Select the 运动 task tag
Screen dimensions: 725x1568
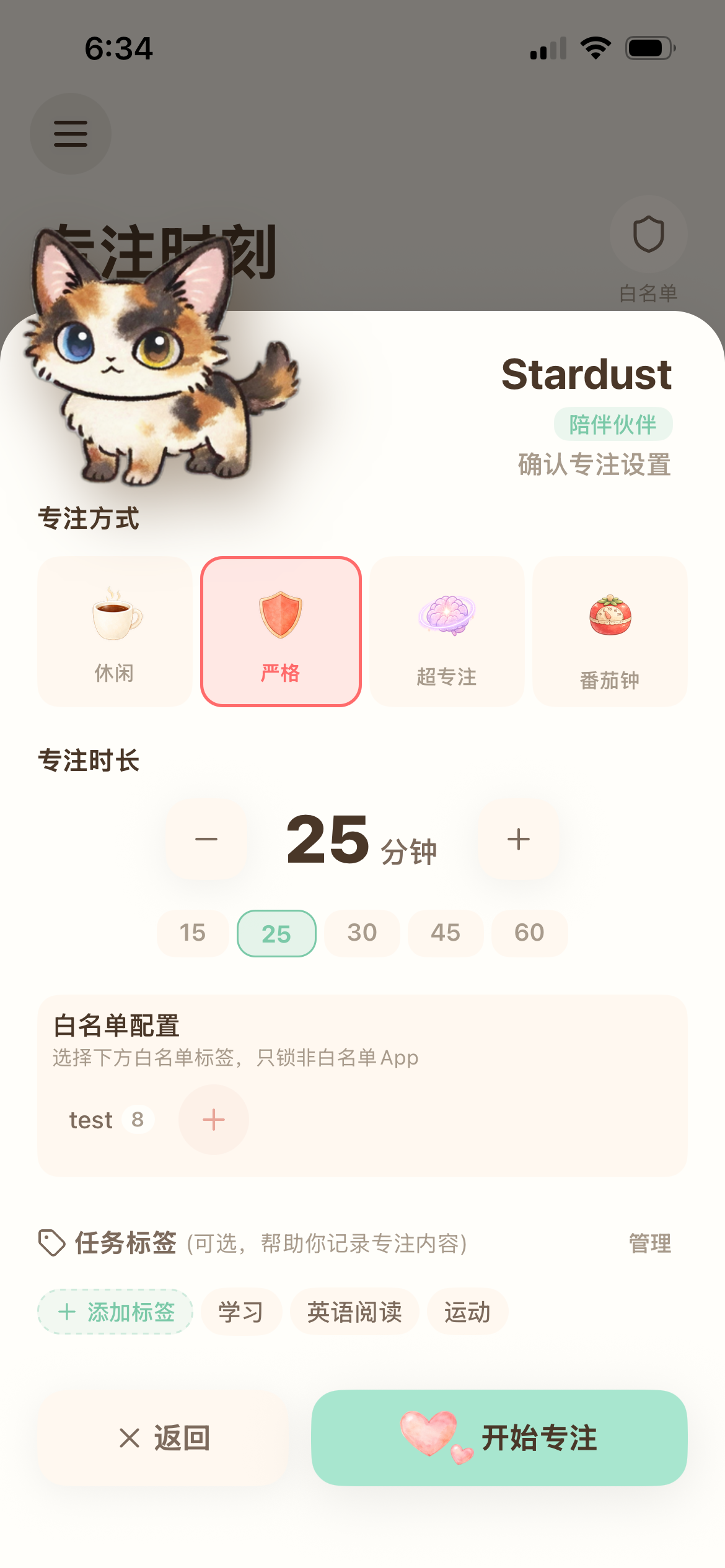tap(467, 1312)
